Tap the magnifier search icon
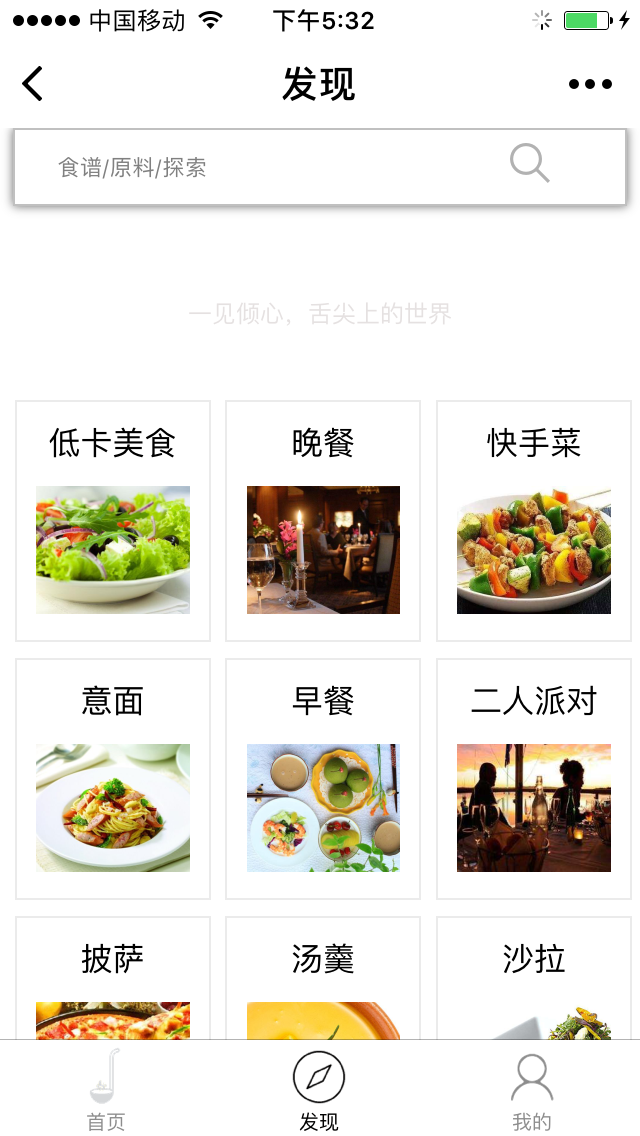The height and width of the screenshot is (1136, 640). (x=529, y=163)
